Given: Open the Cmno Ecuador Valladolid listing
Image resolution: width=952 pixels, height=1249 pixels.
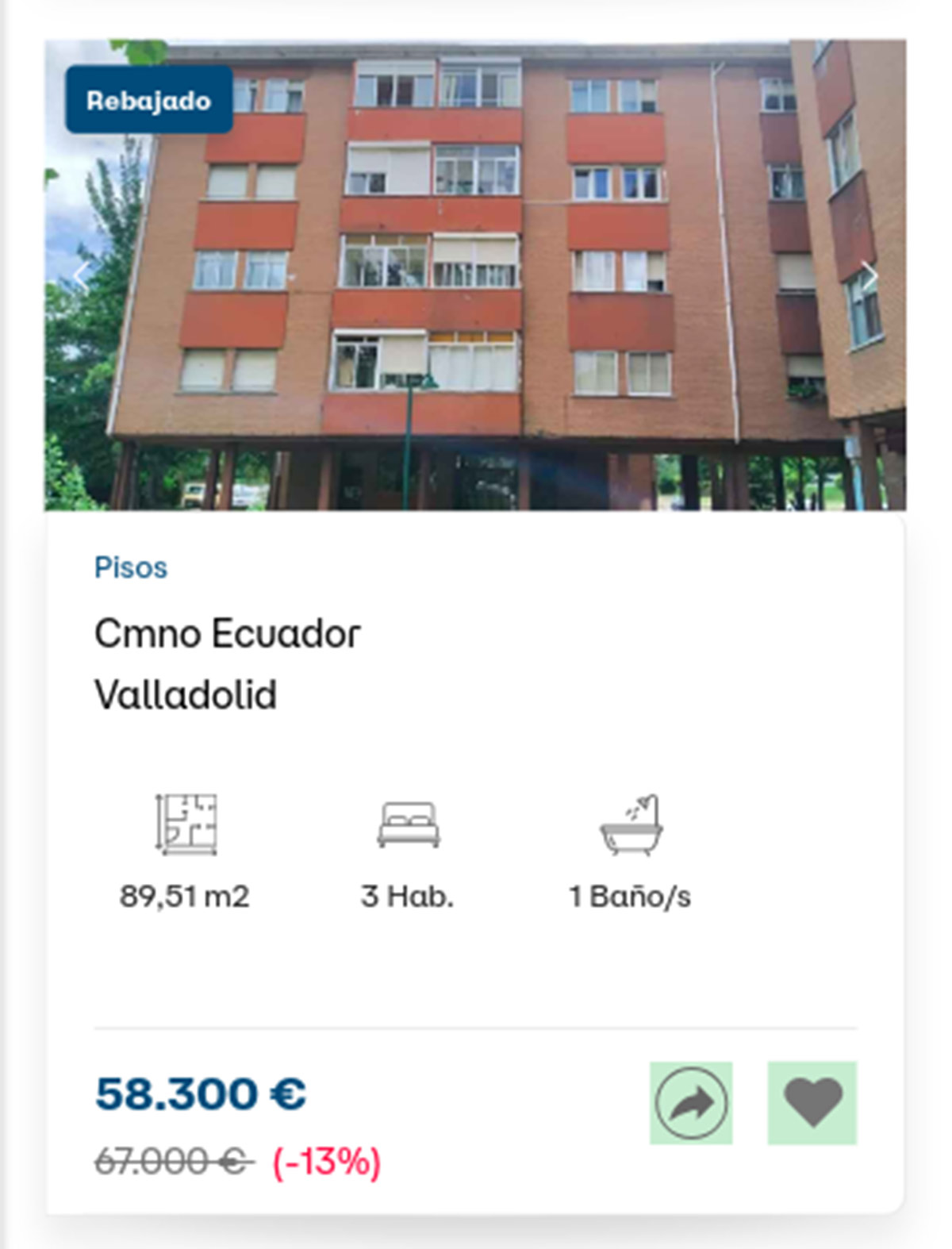Looking at the screenshot, I should pos(228,633).
